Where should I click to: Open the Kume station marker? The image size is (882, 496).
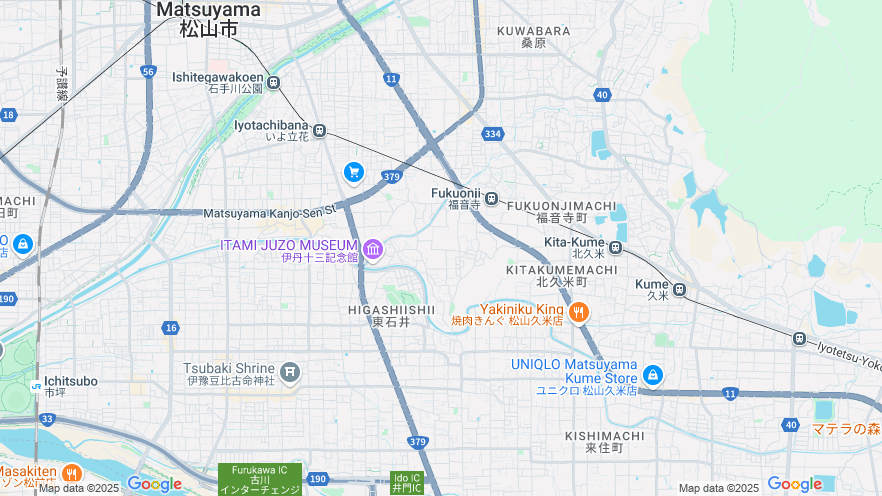tap(680, 290)
